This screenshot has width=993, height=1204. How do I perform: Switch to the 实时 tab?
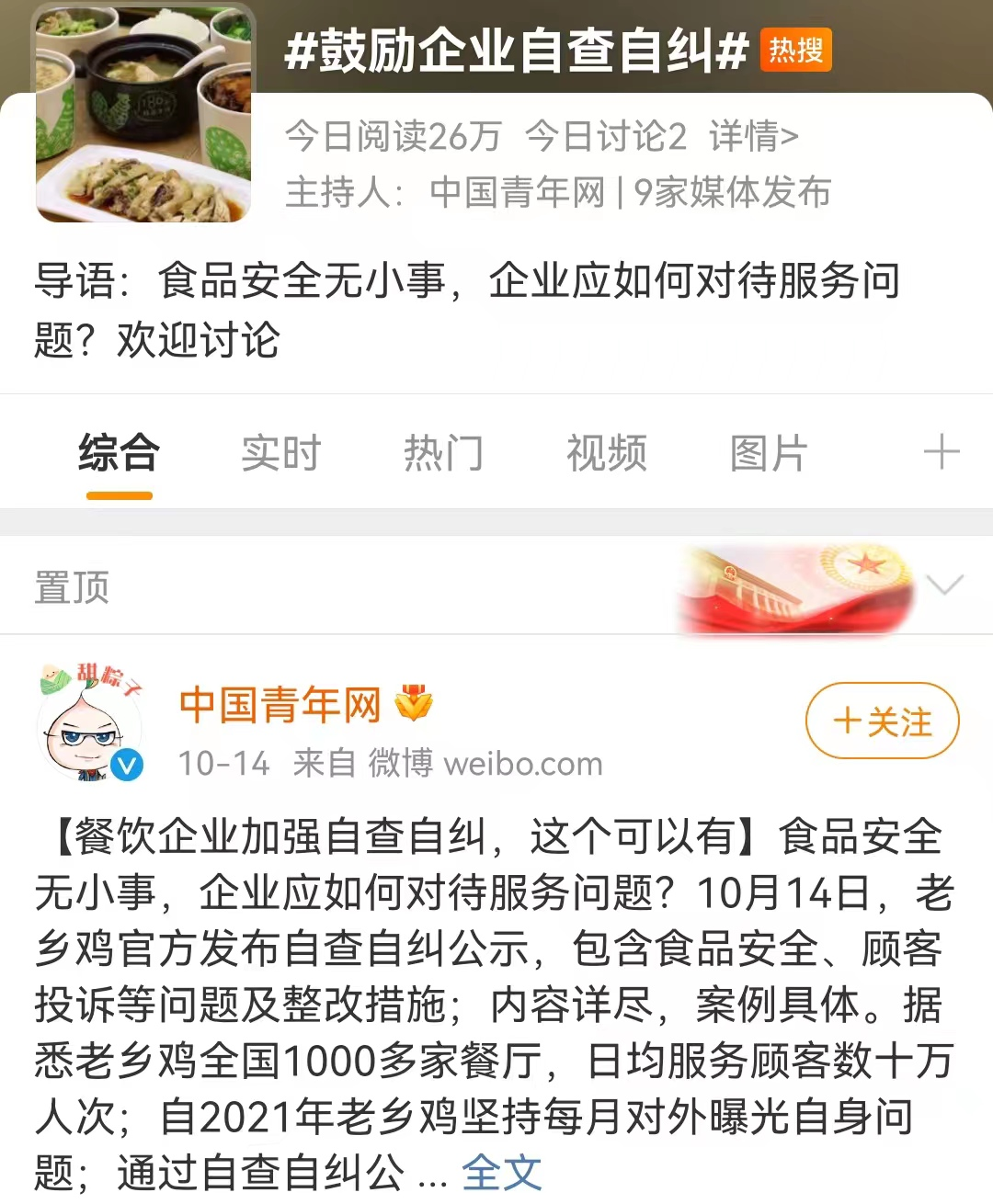[x=281, y=454]
